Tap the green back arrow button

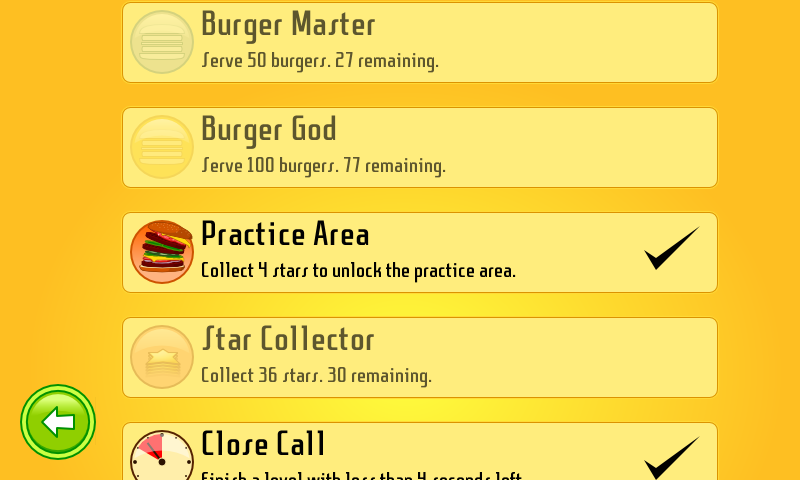coord(58,422)
